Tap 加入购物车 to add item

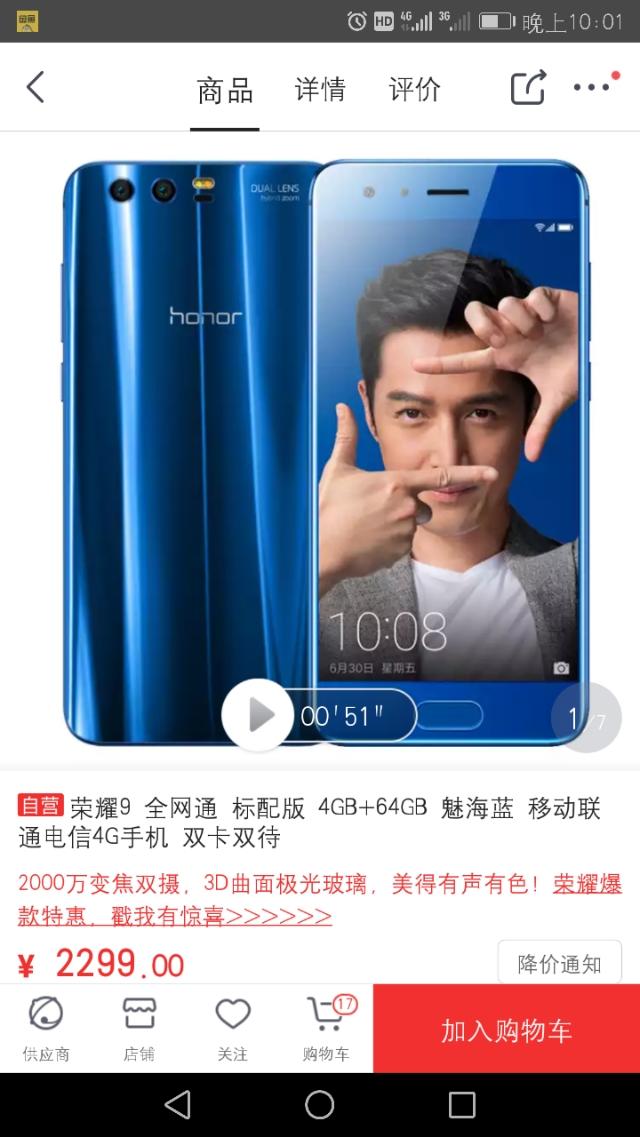(506, 1030)
